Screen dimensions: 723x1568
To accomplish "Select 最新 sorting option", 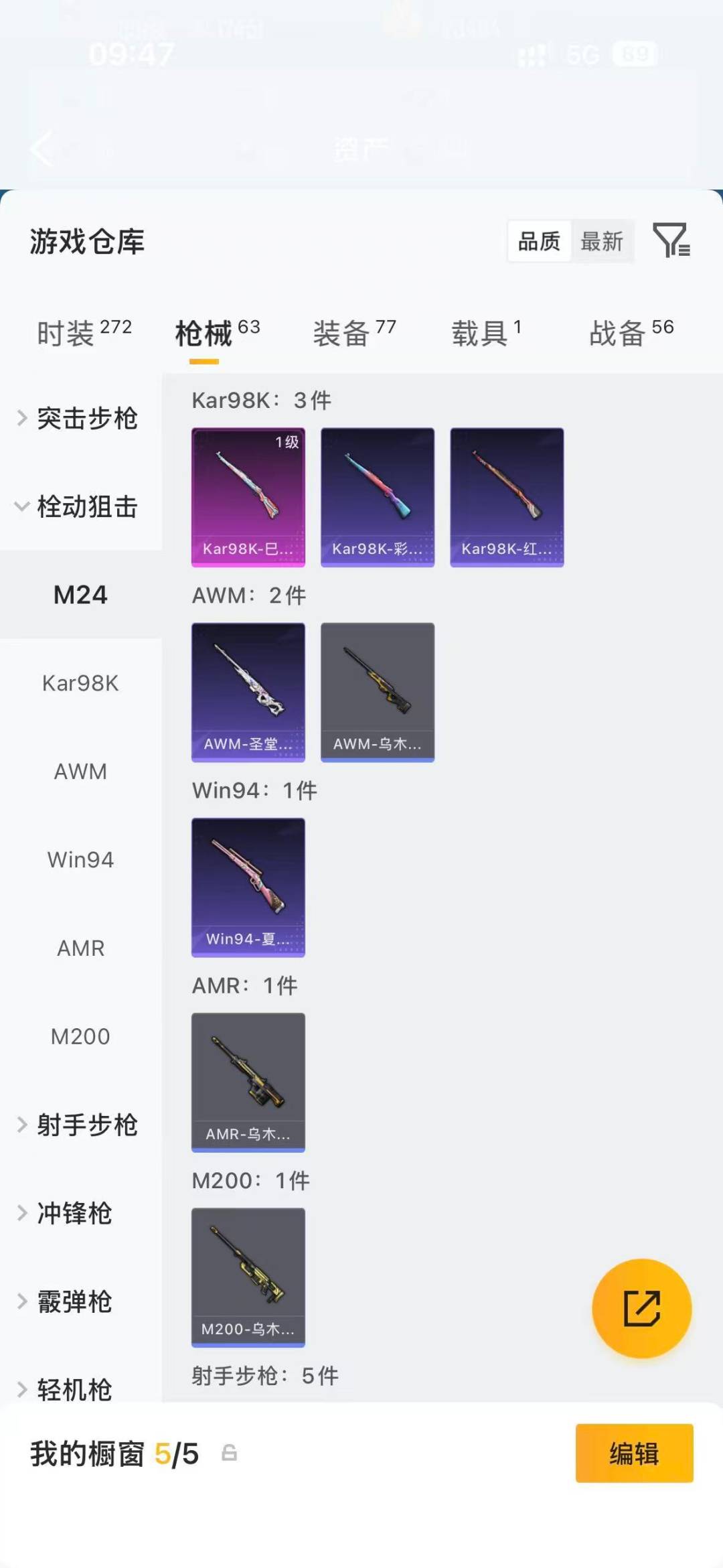I will 602,242.
